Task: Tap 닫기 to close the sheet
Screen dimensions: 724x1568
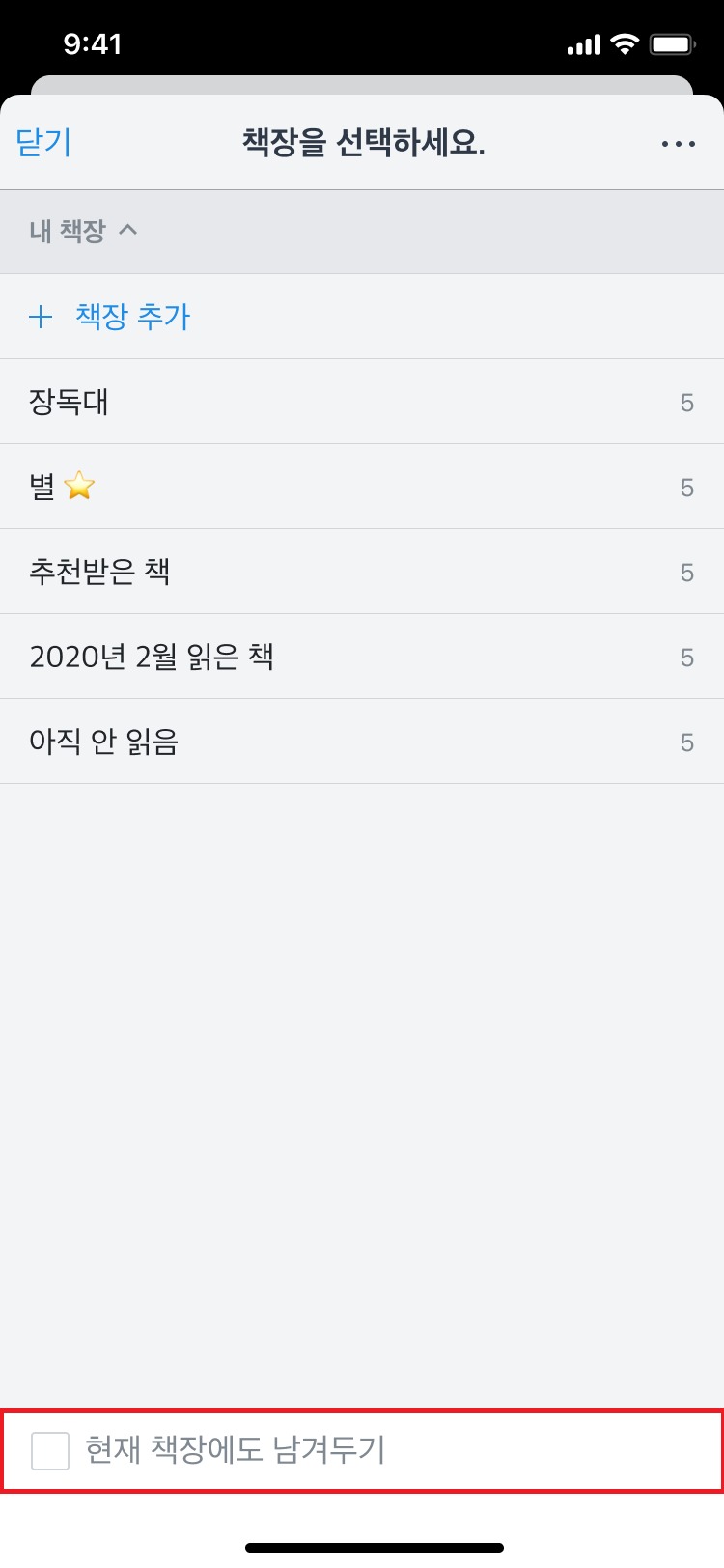Action: pos(44,143)
